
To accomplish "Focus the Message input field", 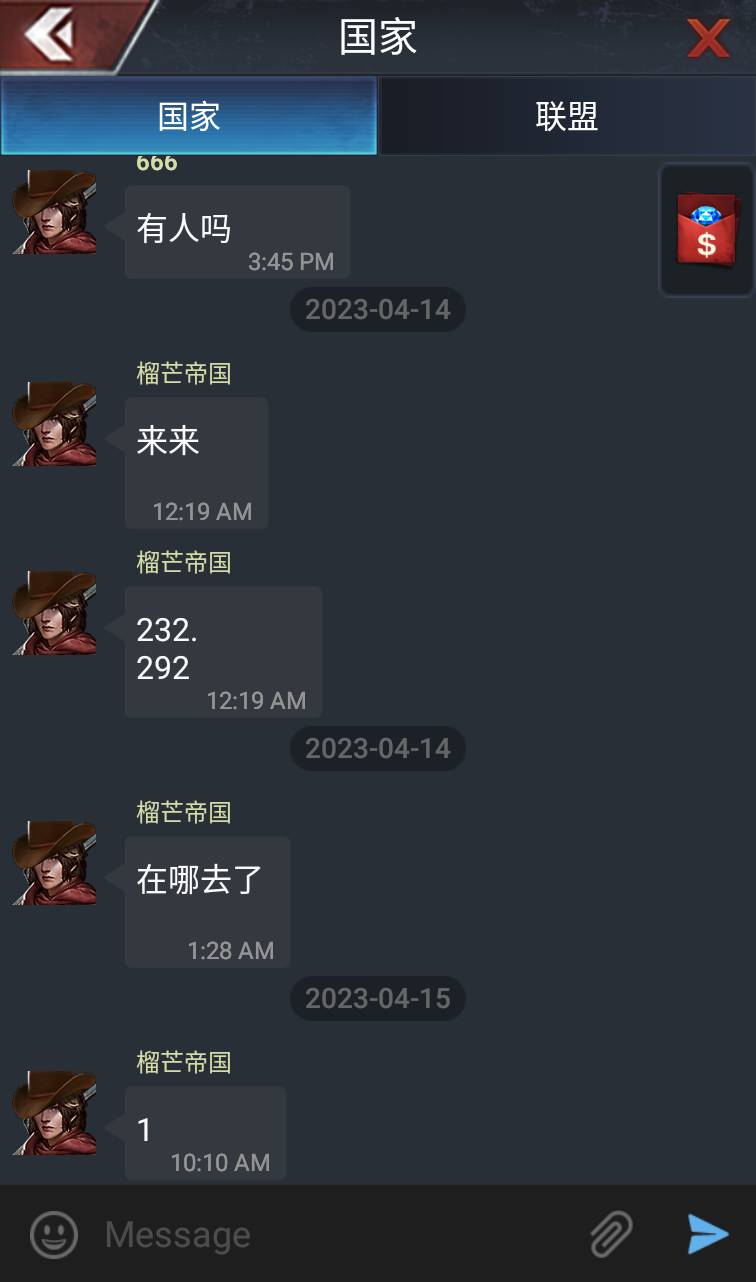I will (x=330, y=1235).
